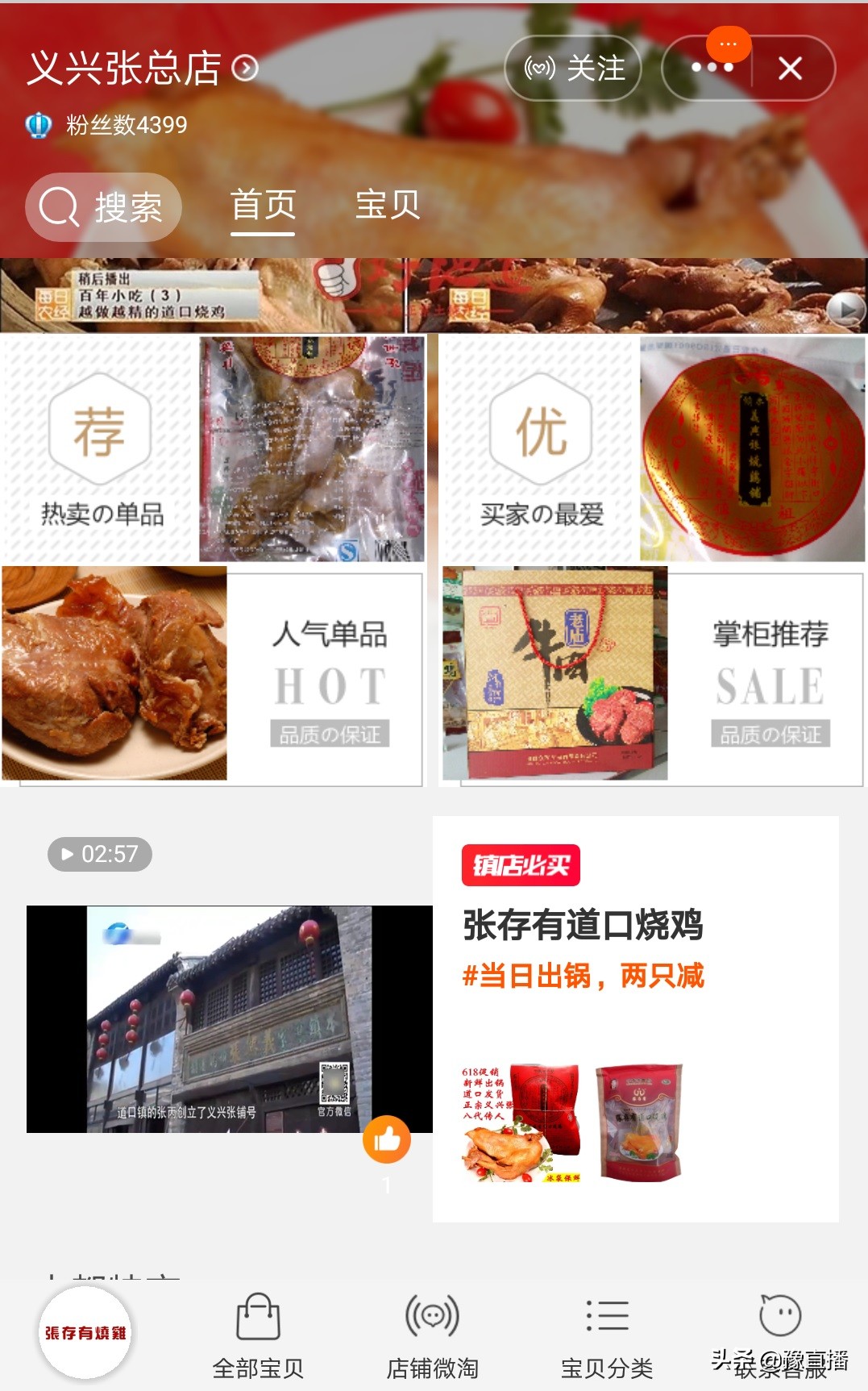Switch to the 宝贝 tab
The height and width of the screenshot is (1391, 868).
(x=389, y=206)
